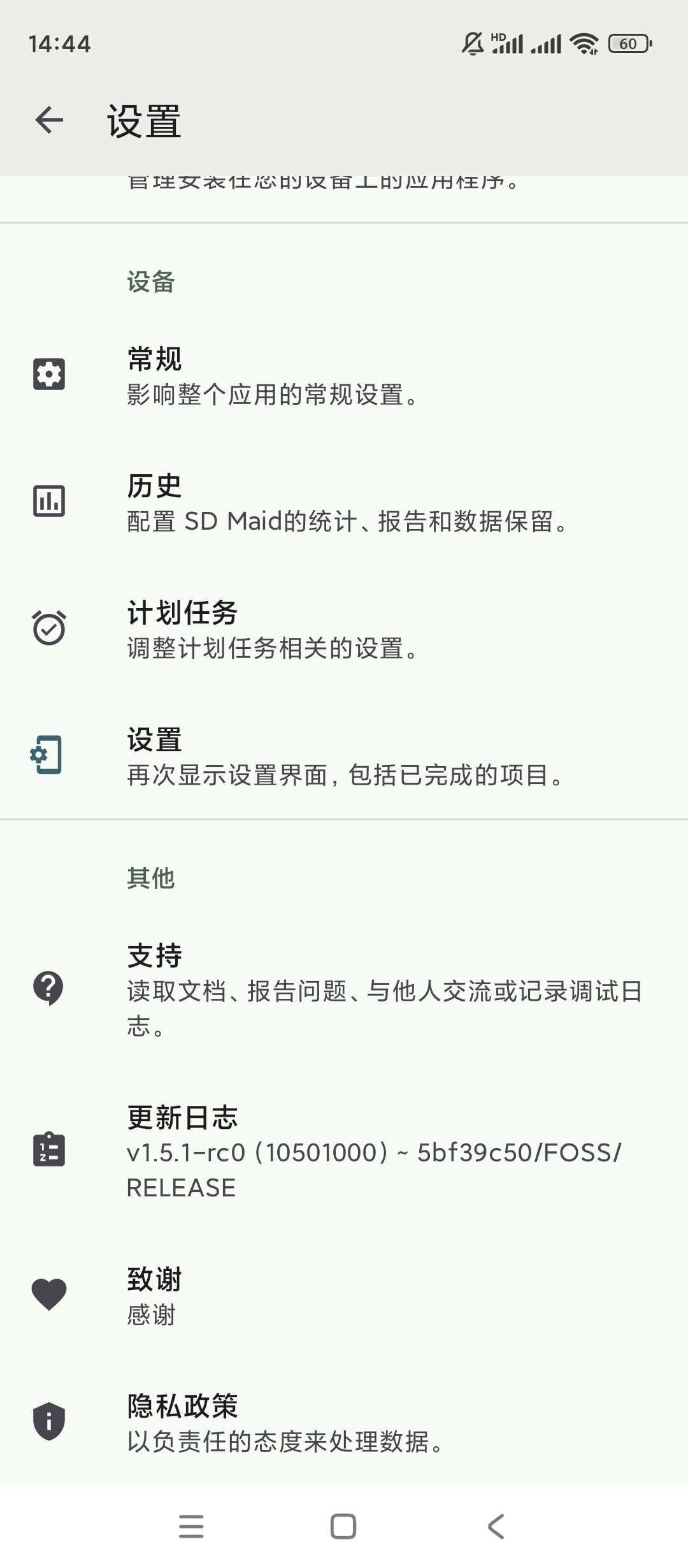688x1568 pixels.
Task: Open recent apps from navigation bar
Action: [x=191, y=1527]
